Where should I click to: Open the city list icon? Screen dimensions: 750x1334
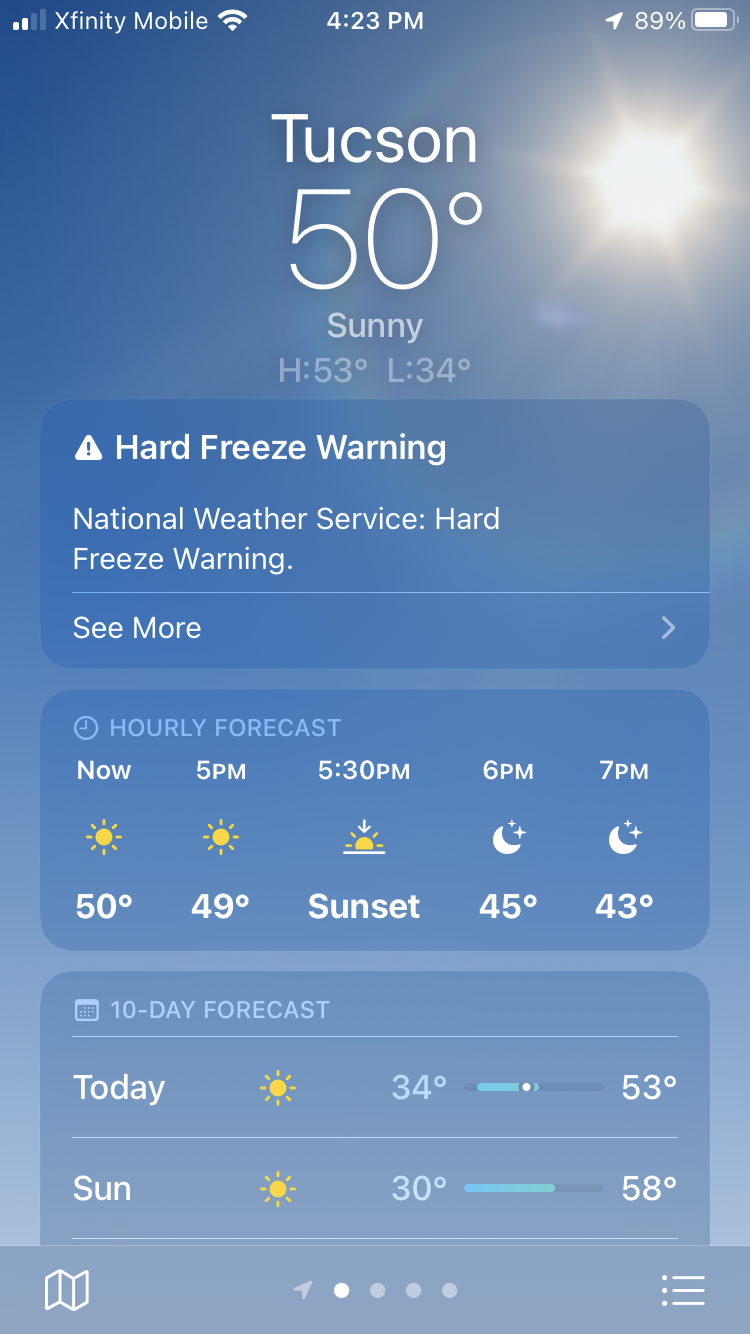pos(683,1290)
